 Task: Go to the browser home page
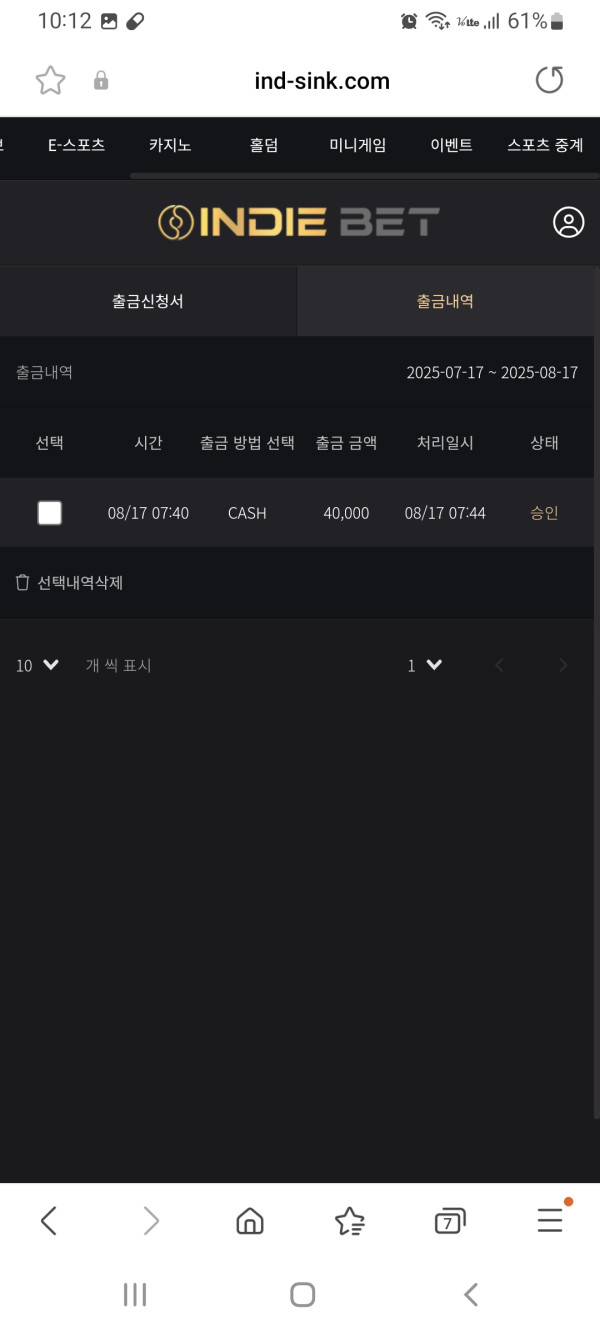click(249, 1220)
